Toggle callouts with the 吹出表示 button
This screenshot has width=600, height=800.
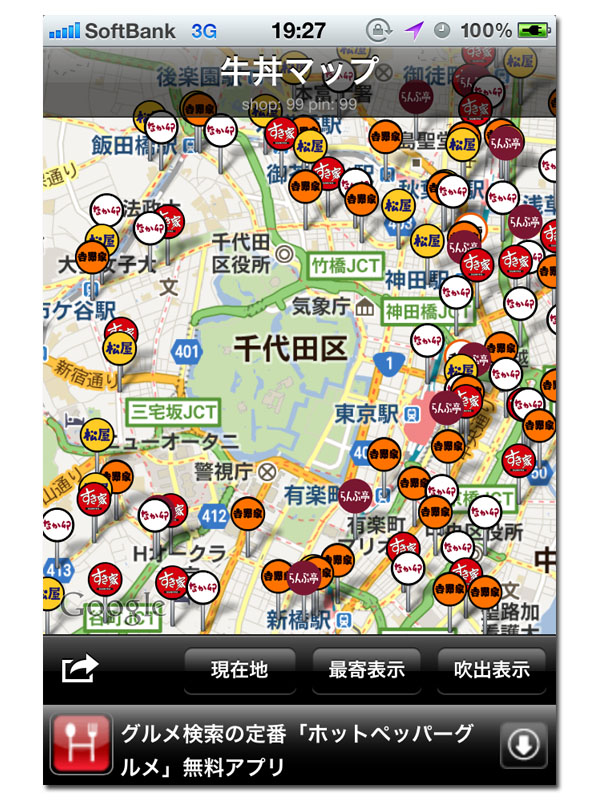click(491, 670)
